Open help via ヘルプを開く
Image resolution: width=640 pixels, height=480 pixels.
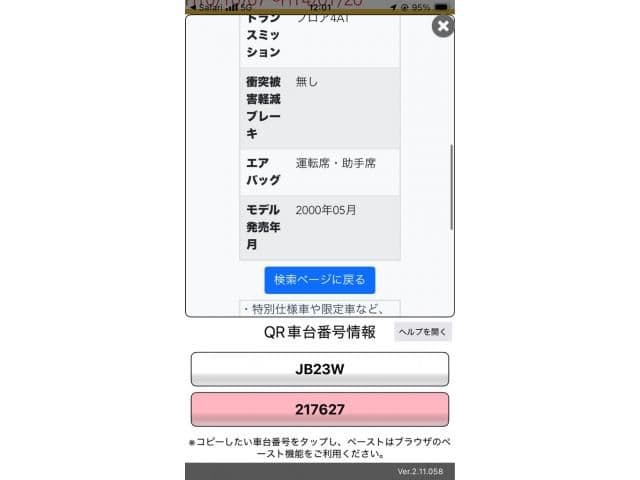pyautogui.click(x=423, y=332)
